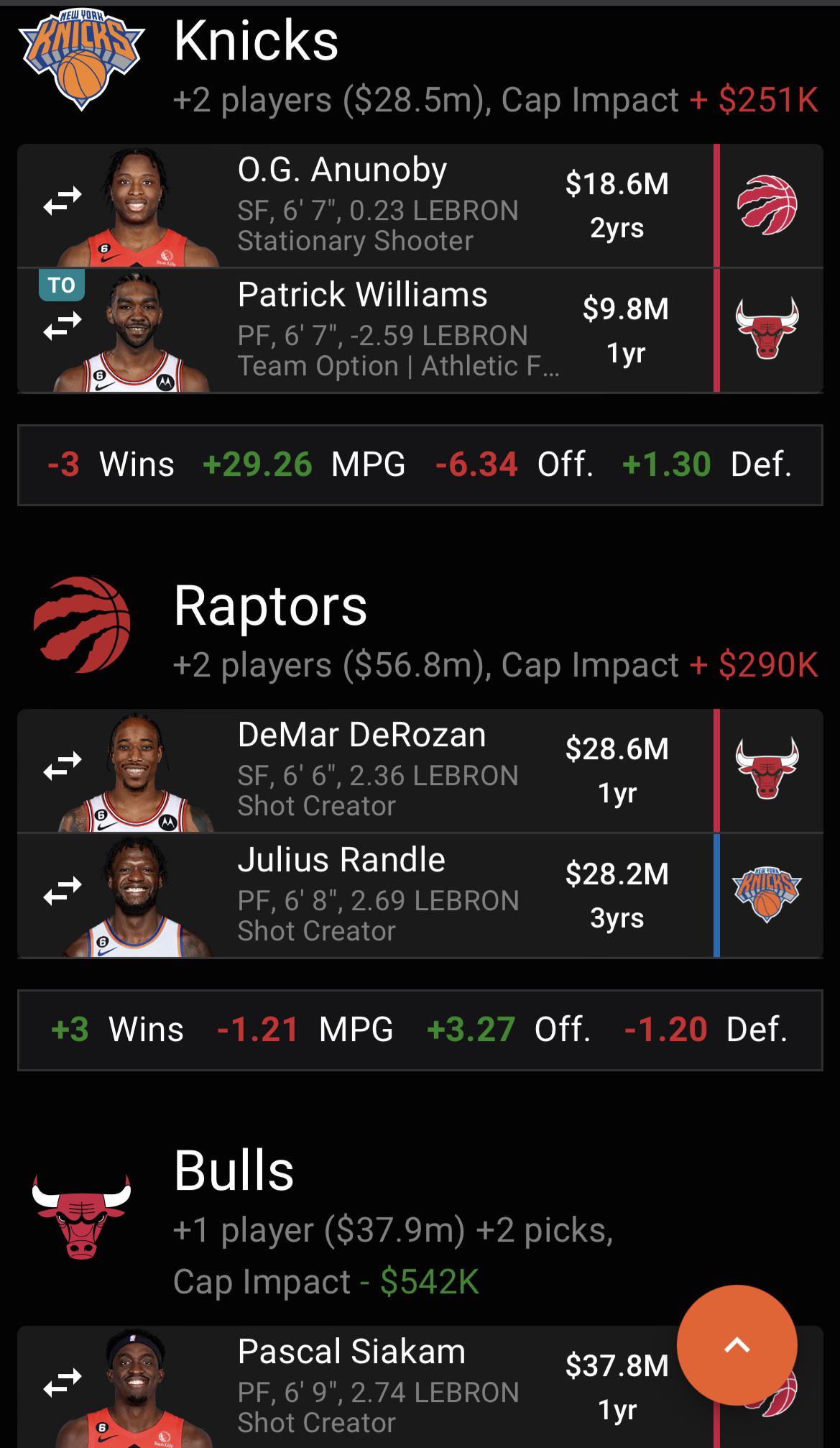Viewport: 840px width, 1448px height.
Task: Tap the swap arrows beside Patrick Williams
Action: [x=63, y=326]
